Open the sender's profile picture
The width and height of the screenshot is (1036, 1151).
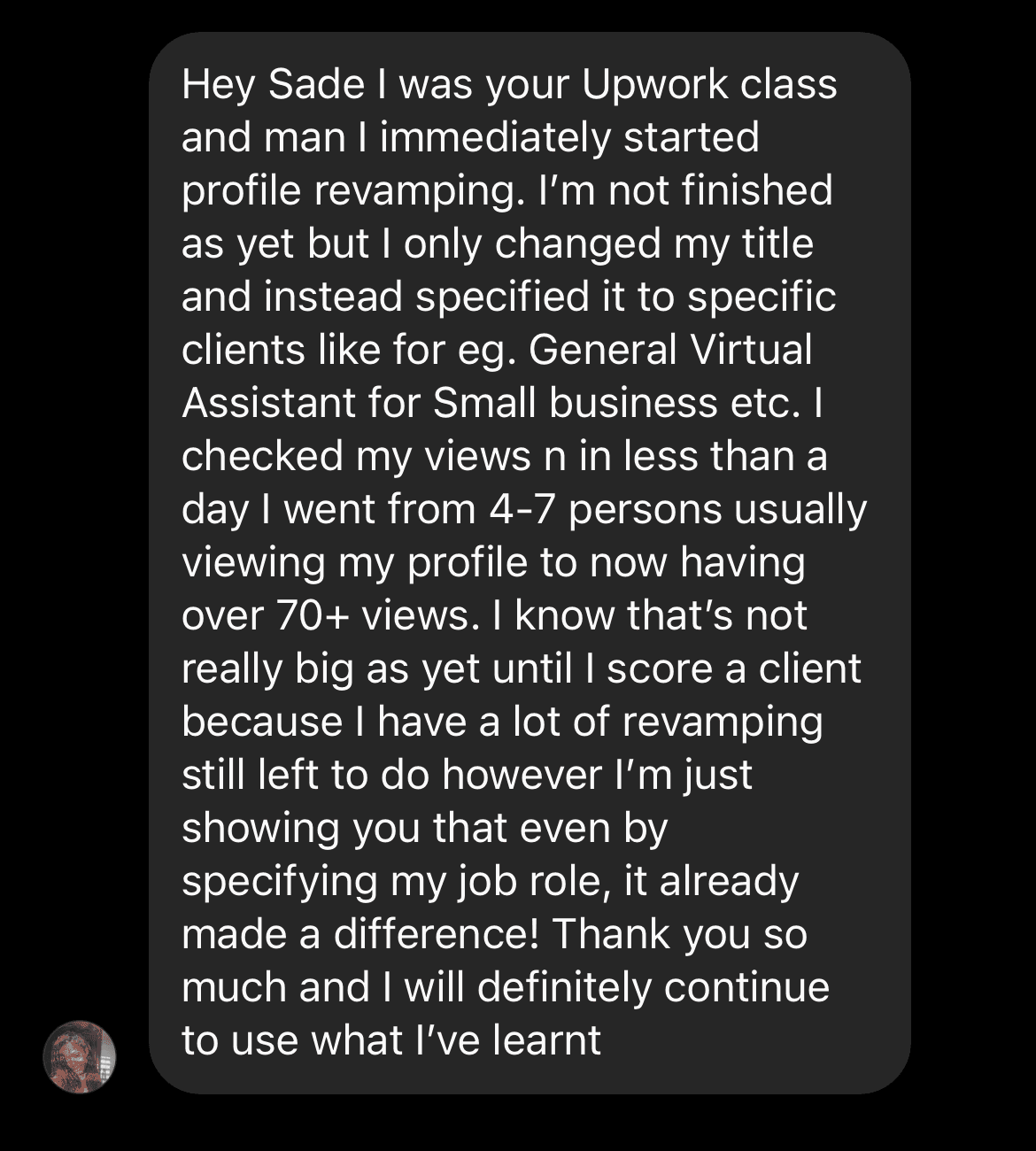click(80, 1057)
